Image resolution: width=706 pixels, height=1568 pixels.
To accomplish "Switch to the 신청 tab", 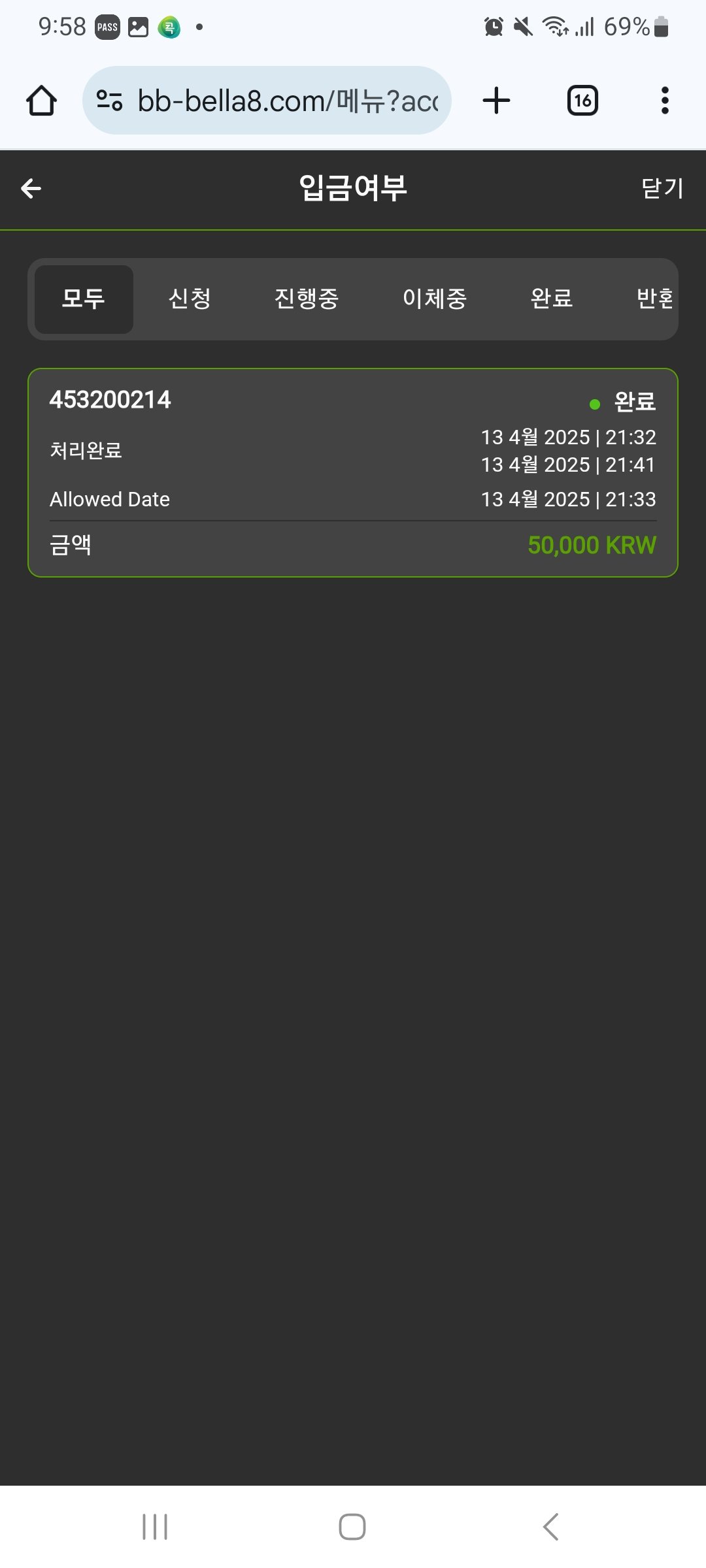I will coord(190,299).
